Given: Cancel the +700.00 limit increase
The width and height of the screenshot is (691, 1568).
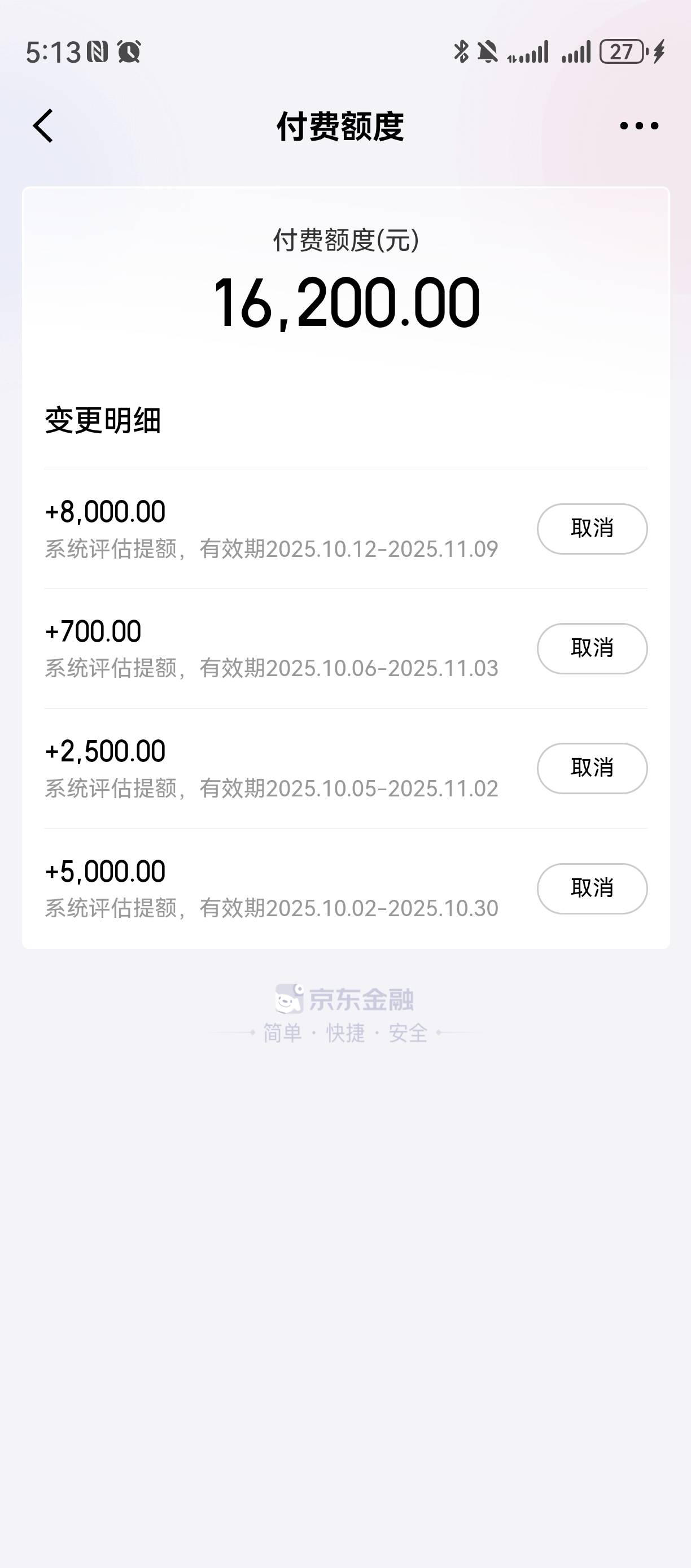Looking at the screenshot, I should [x=592, y=648].
